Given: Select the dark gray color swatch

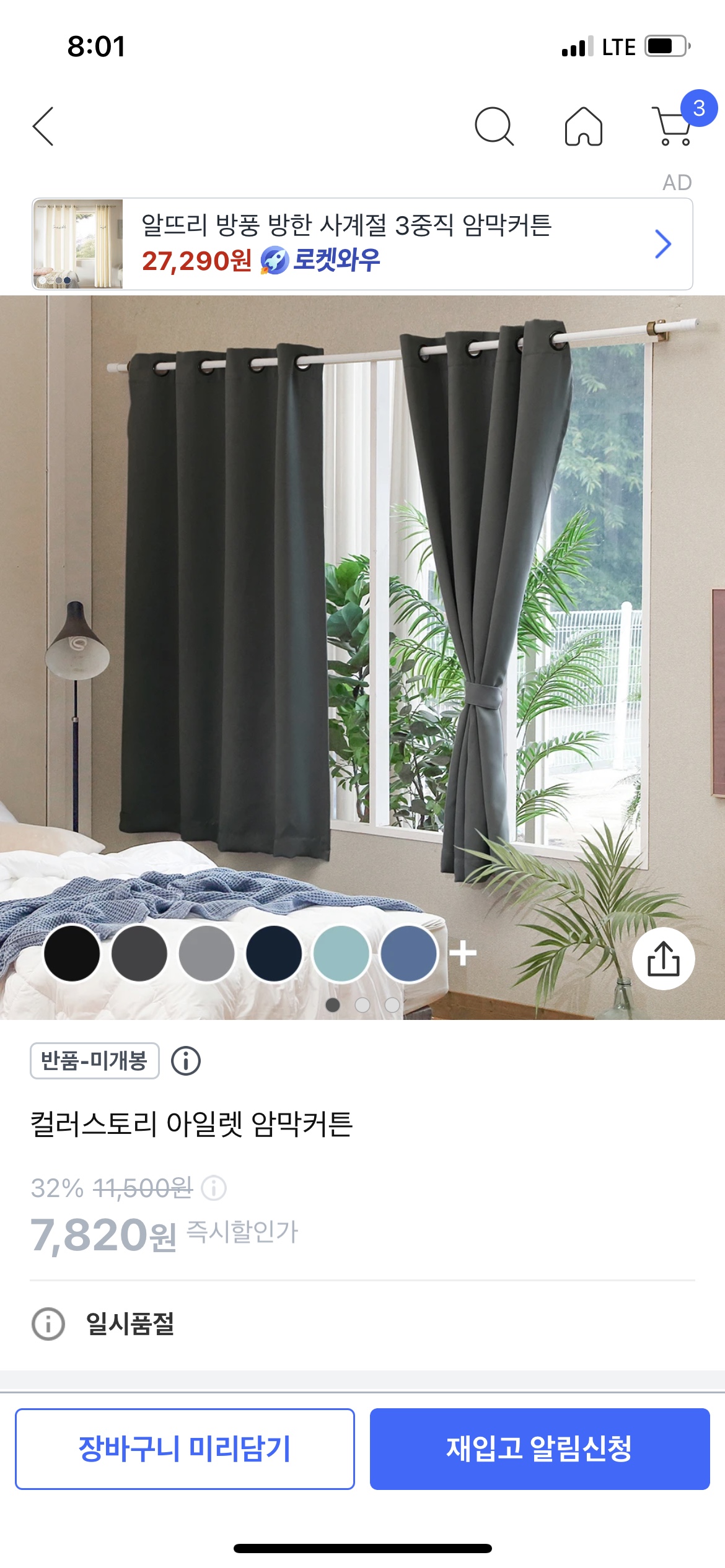Looking at the screenshot, I should (x=139, y=954).
